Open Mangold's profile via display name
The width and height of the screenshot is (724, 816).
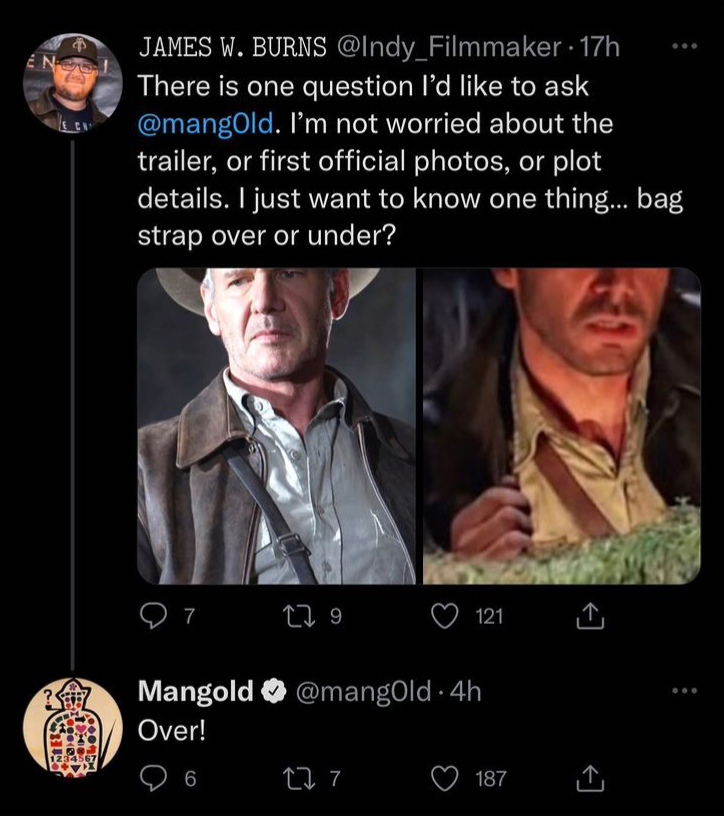pyautogui.click(x=195, y=691)
